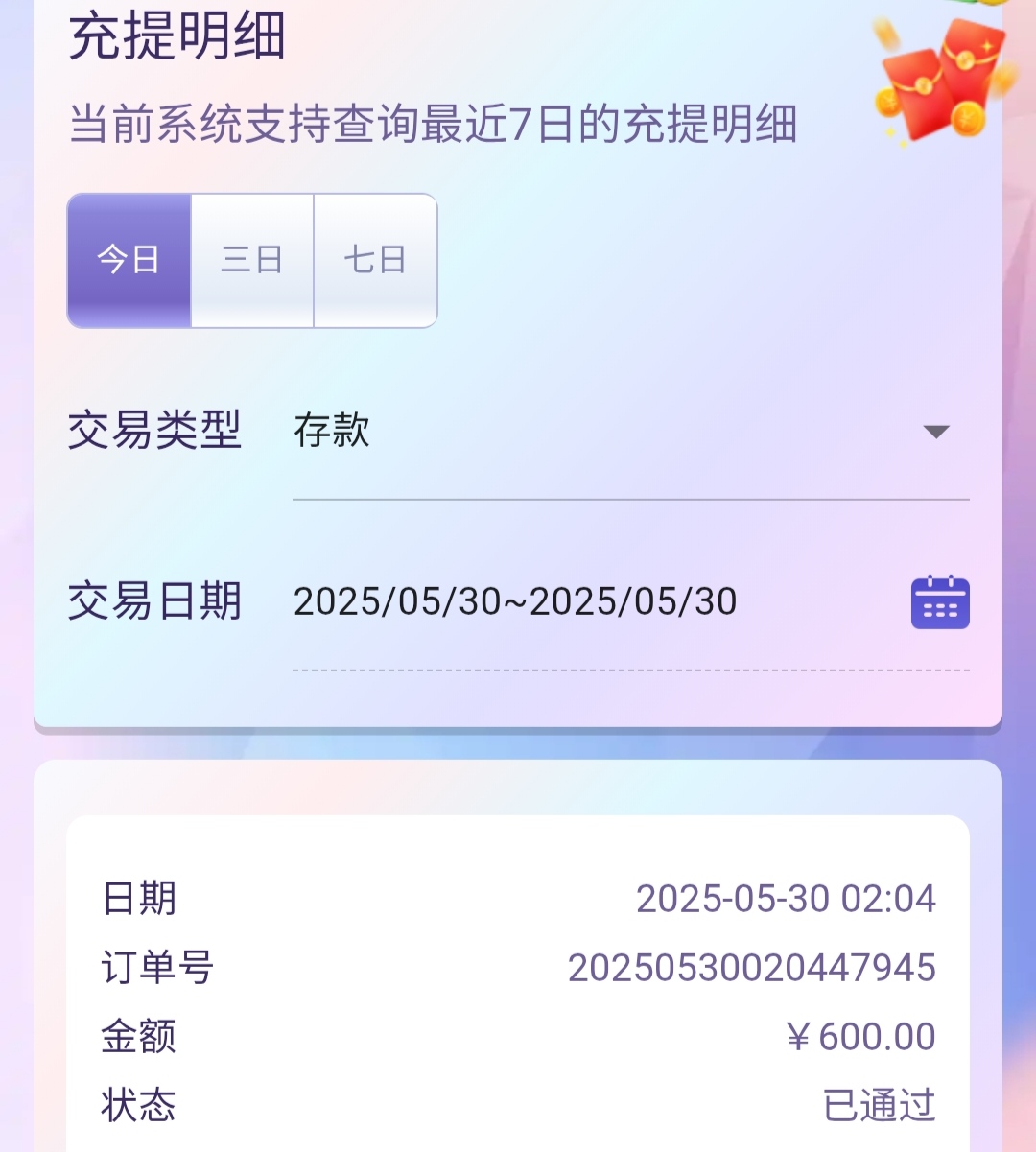Image resolution: width=1036 pixels, height=1152 pixels.
Task: Open the calendar icon for 交易日期
Action: coord(939,602)
